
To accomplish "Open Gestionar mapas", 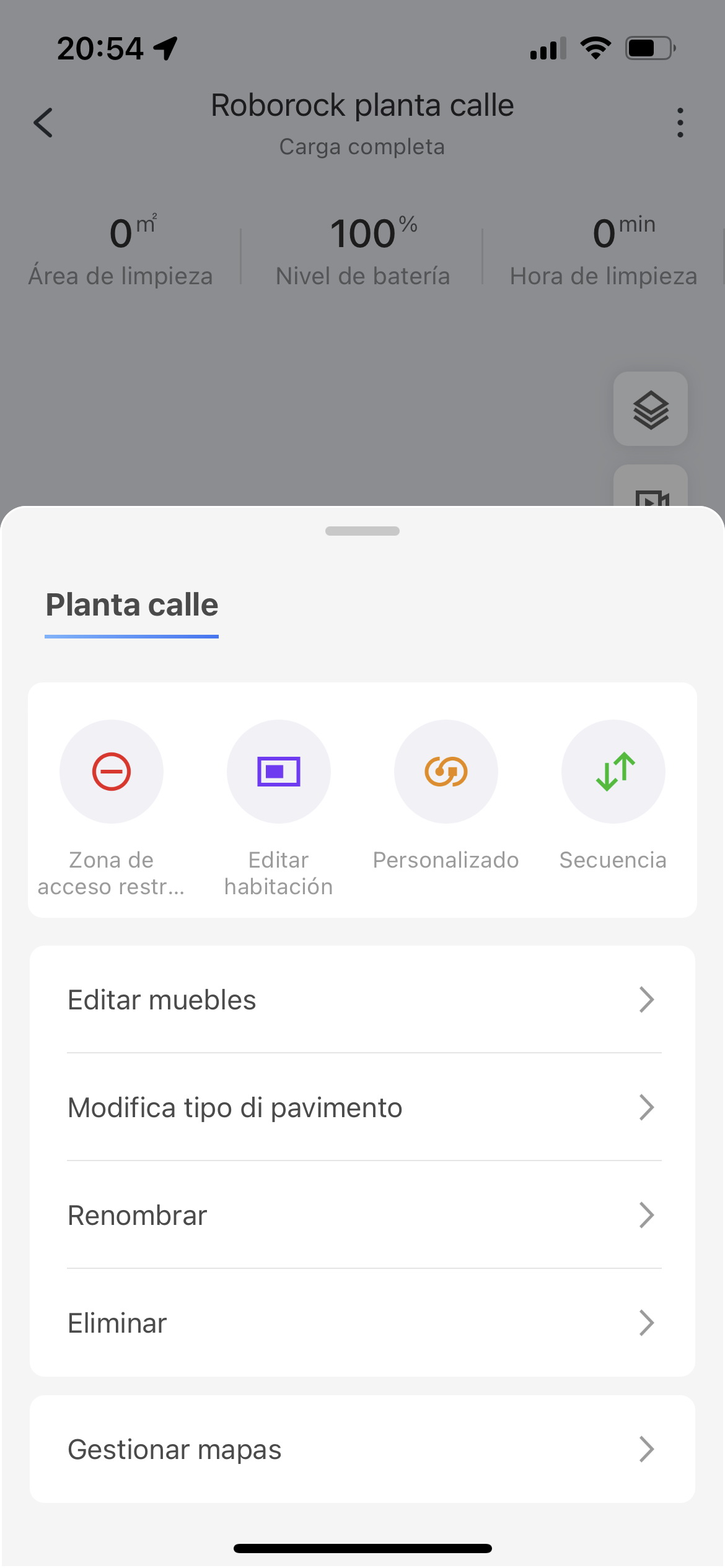I will 362,1449.
